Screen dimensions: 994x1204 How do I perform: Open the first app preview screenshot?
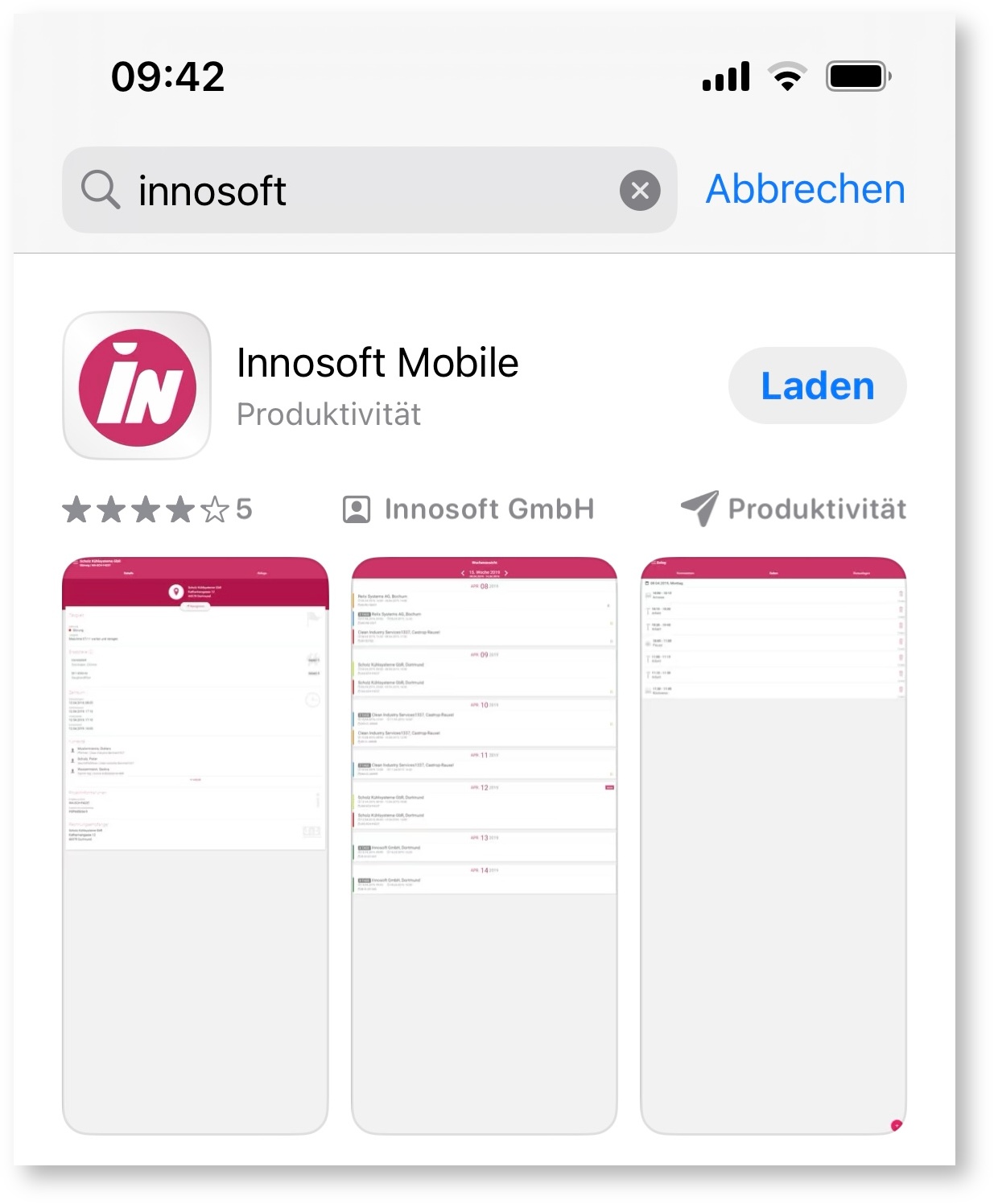pyautogui.click(x=196, y=845)
